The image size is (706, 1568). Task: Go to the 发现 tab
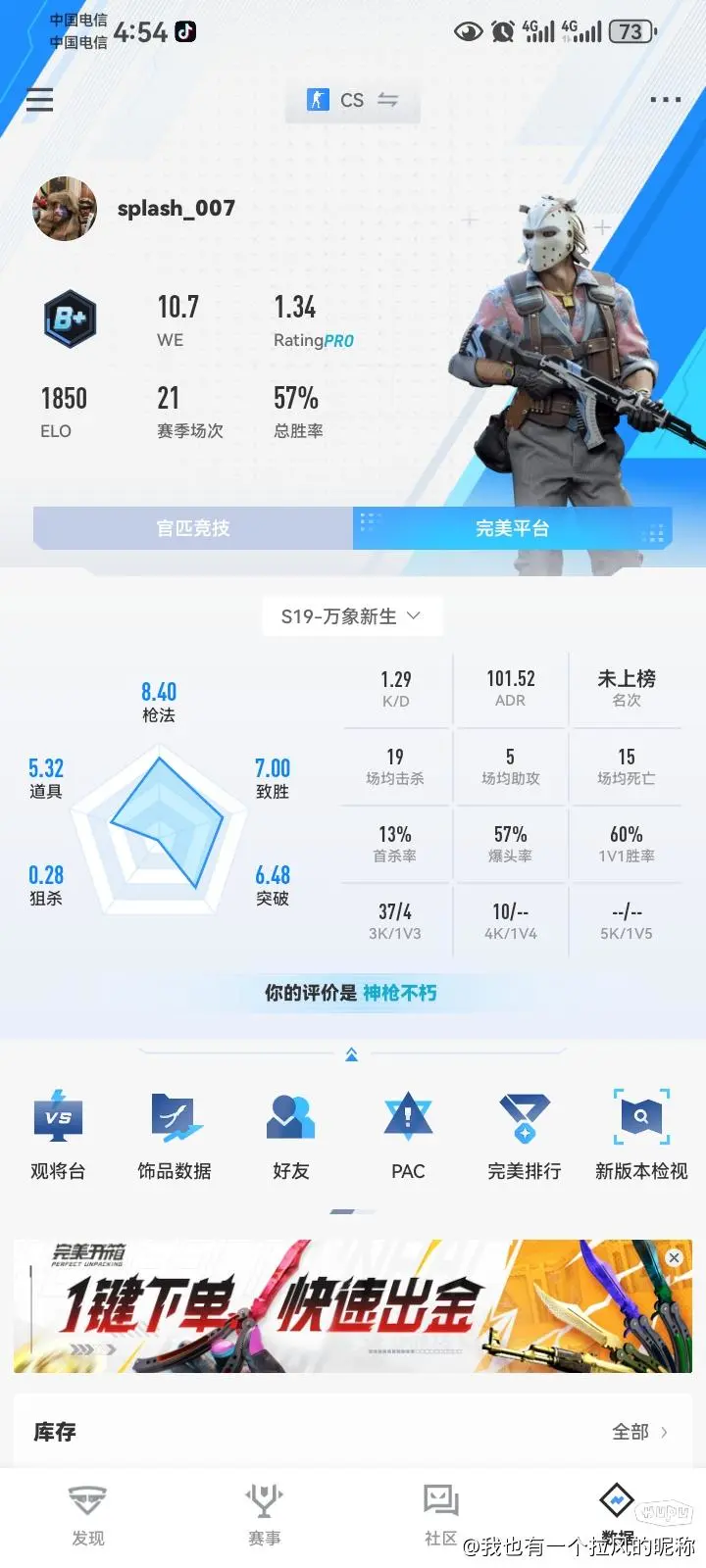tap(88, 1514)
